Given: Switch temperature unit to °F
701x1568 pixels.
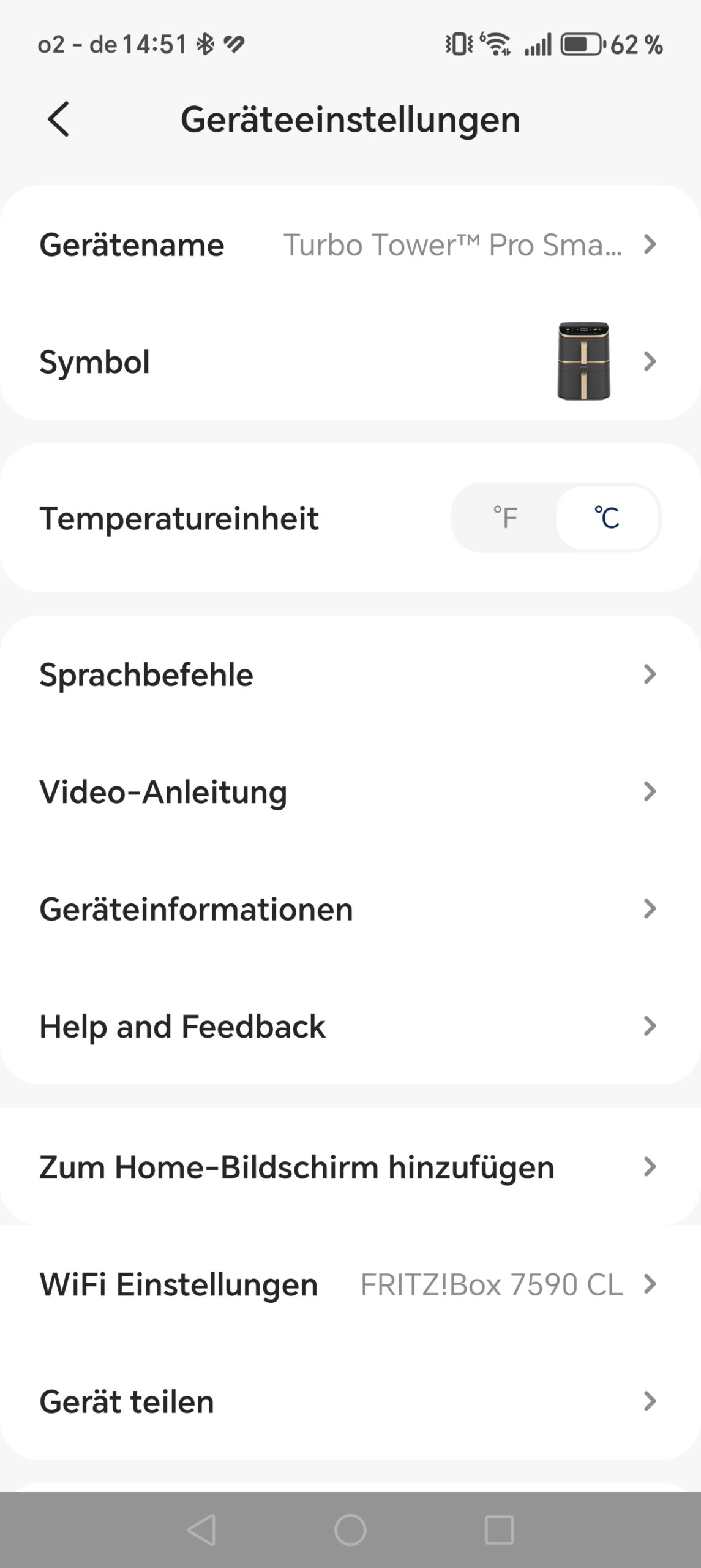Looking at the screenshot, I should point(505,518).
